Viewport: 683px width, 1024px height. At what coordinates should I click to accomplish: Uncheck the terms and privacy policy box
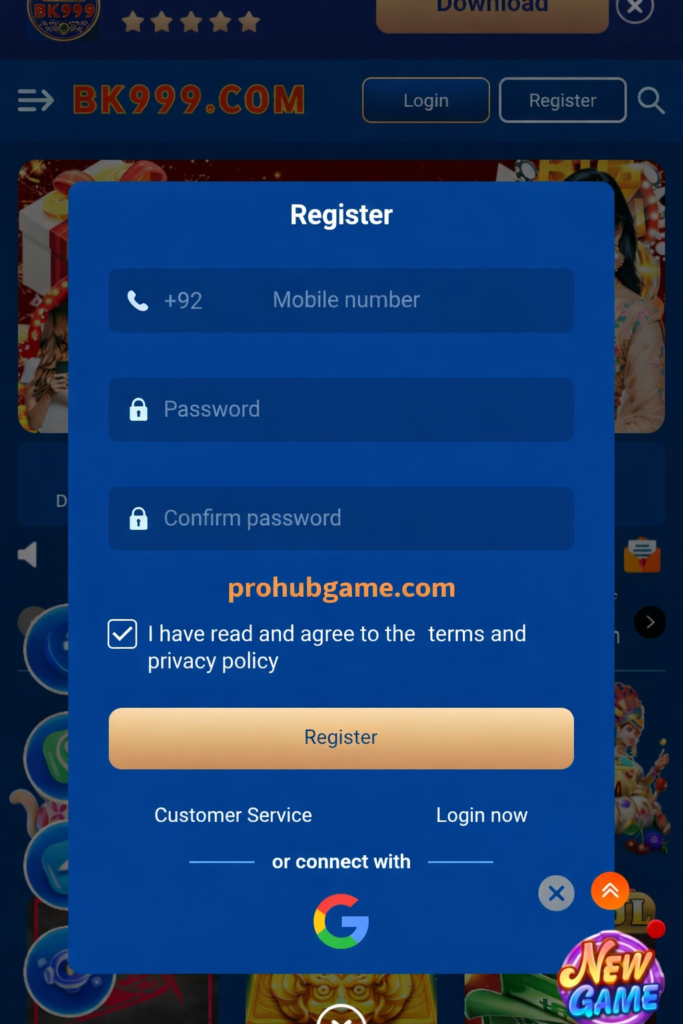pos(122,634)
